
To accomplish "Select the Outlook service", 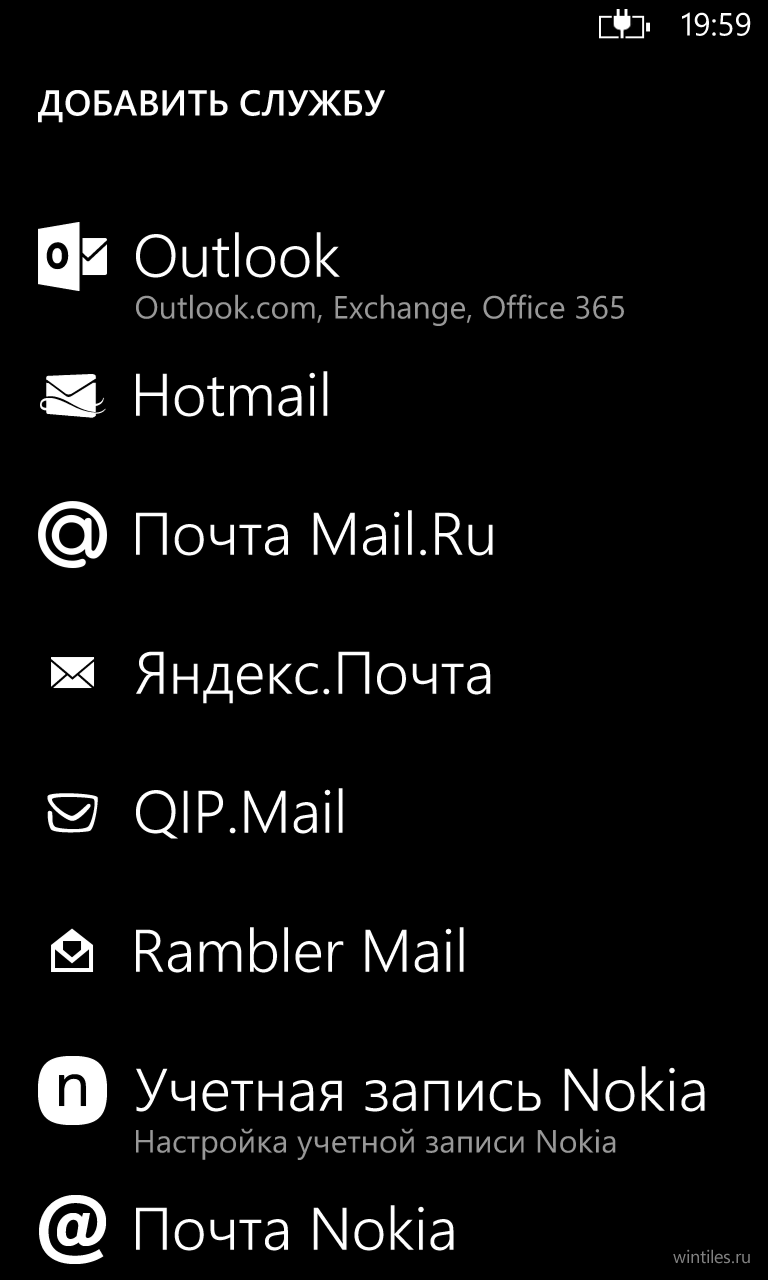I will [x=384, y=272].
